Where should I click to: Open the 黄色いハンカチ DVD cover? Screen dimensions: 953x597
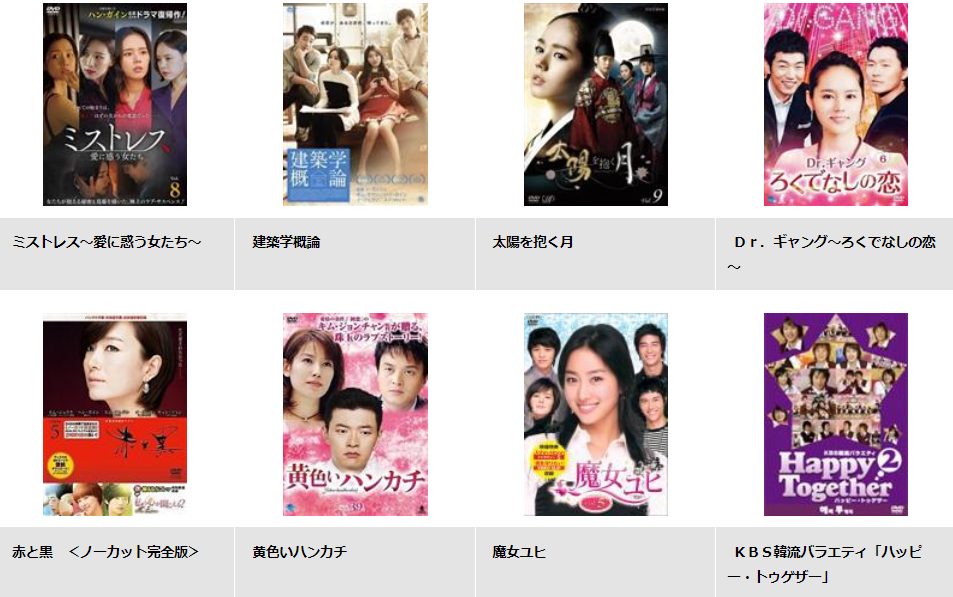355,415
